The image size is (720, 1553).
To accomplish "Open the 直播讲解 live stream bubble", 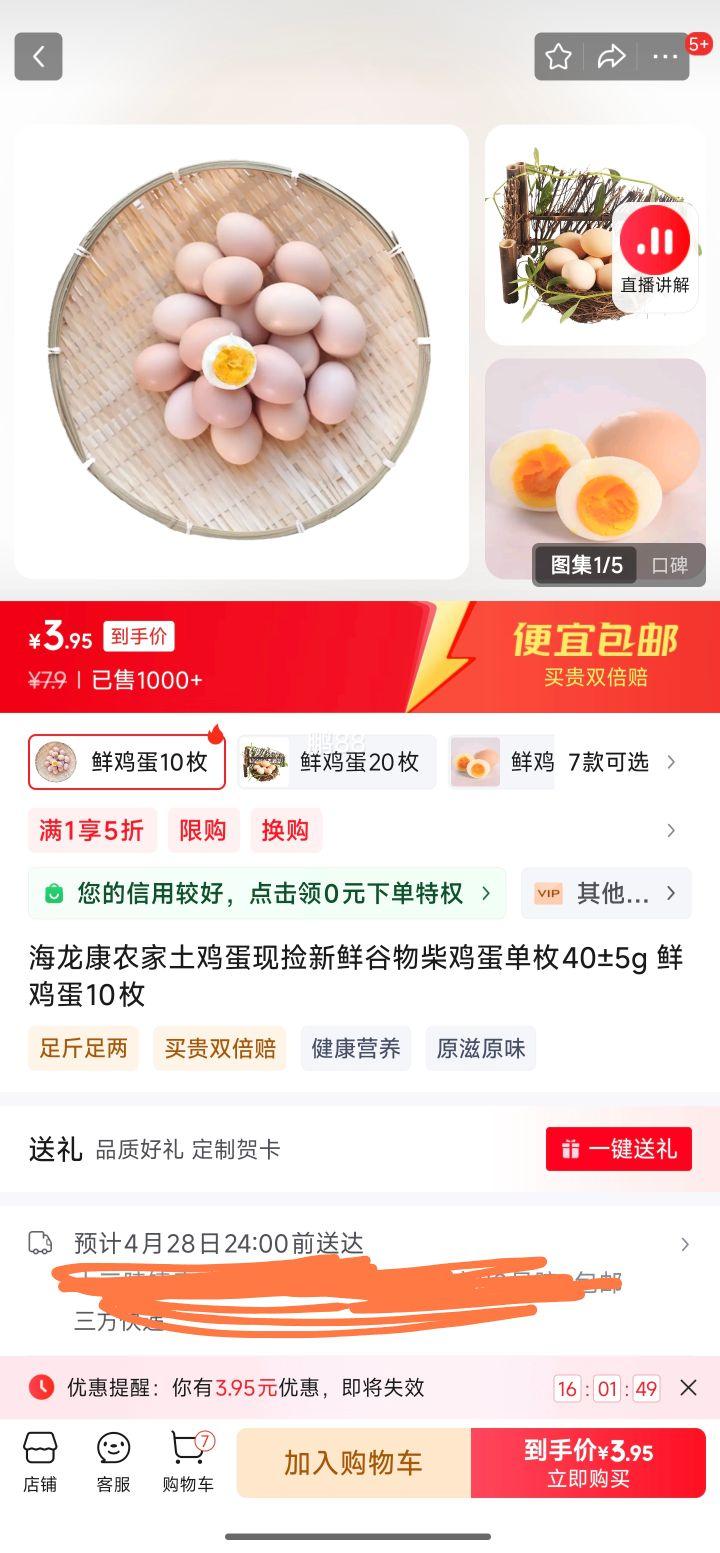I will tap(655, 251).
